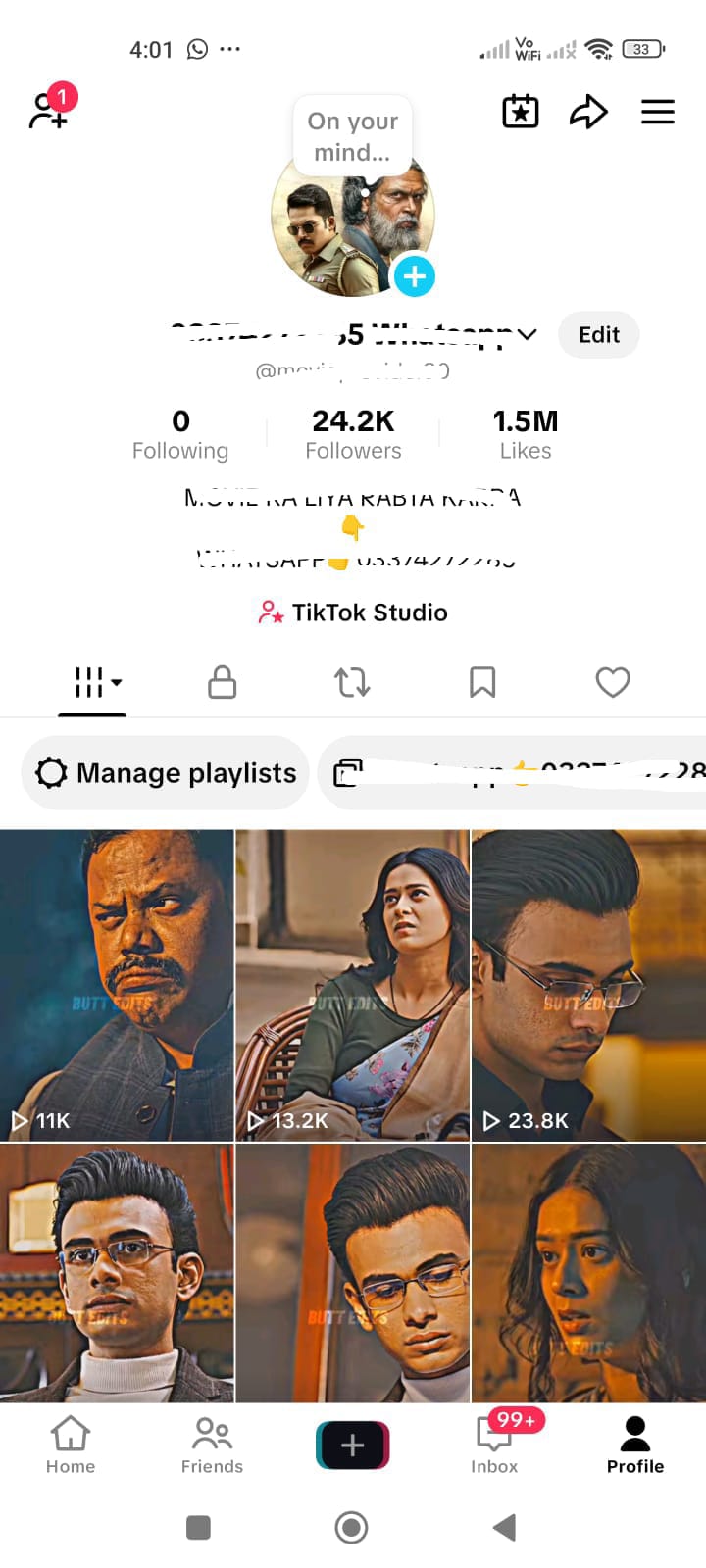Tap the Edit profile button
Screen dimensions: 706x1568
(x=599, y=335)
